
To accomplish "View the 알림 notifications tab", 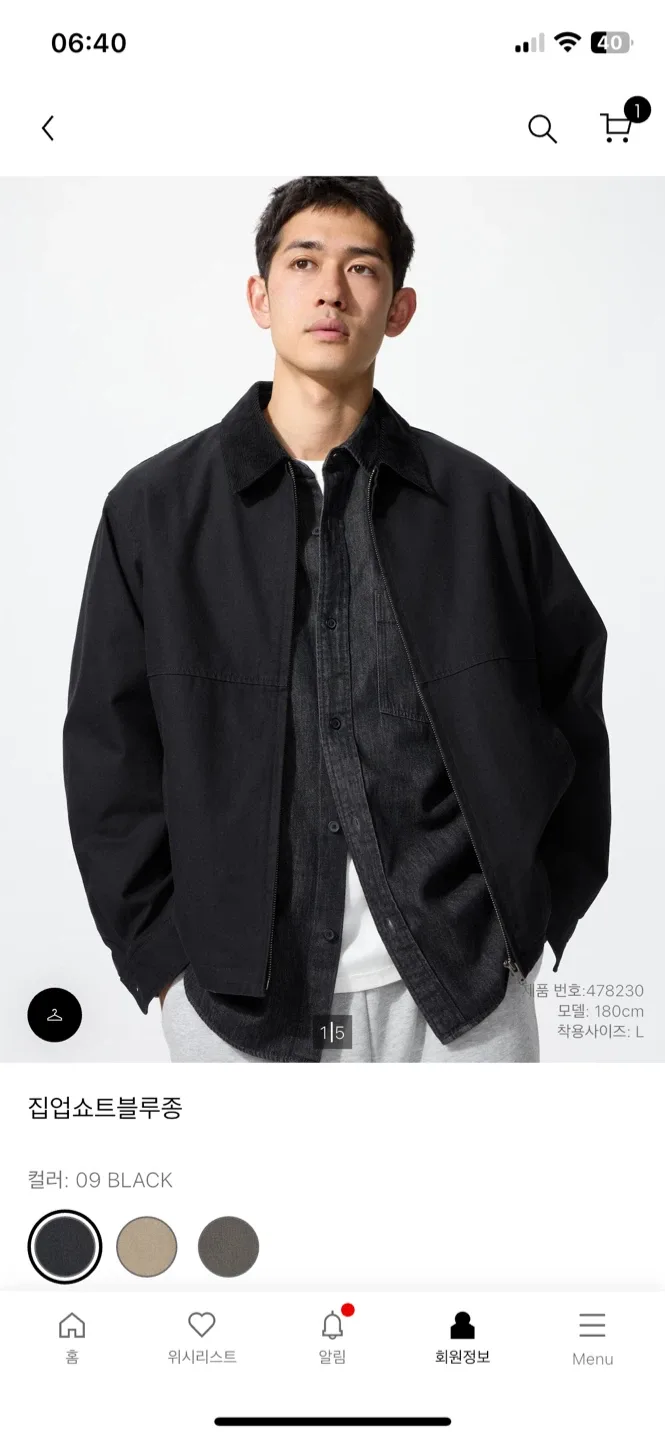I will (x=332, y=1337).
